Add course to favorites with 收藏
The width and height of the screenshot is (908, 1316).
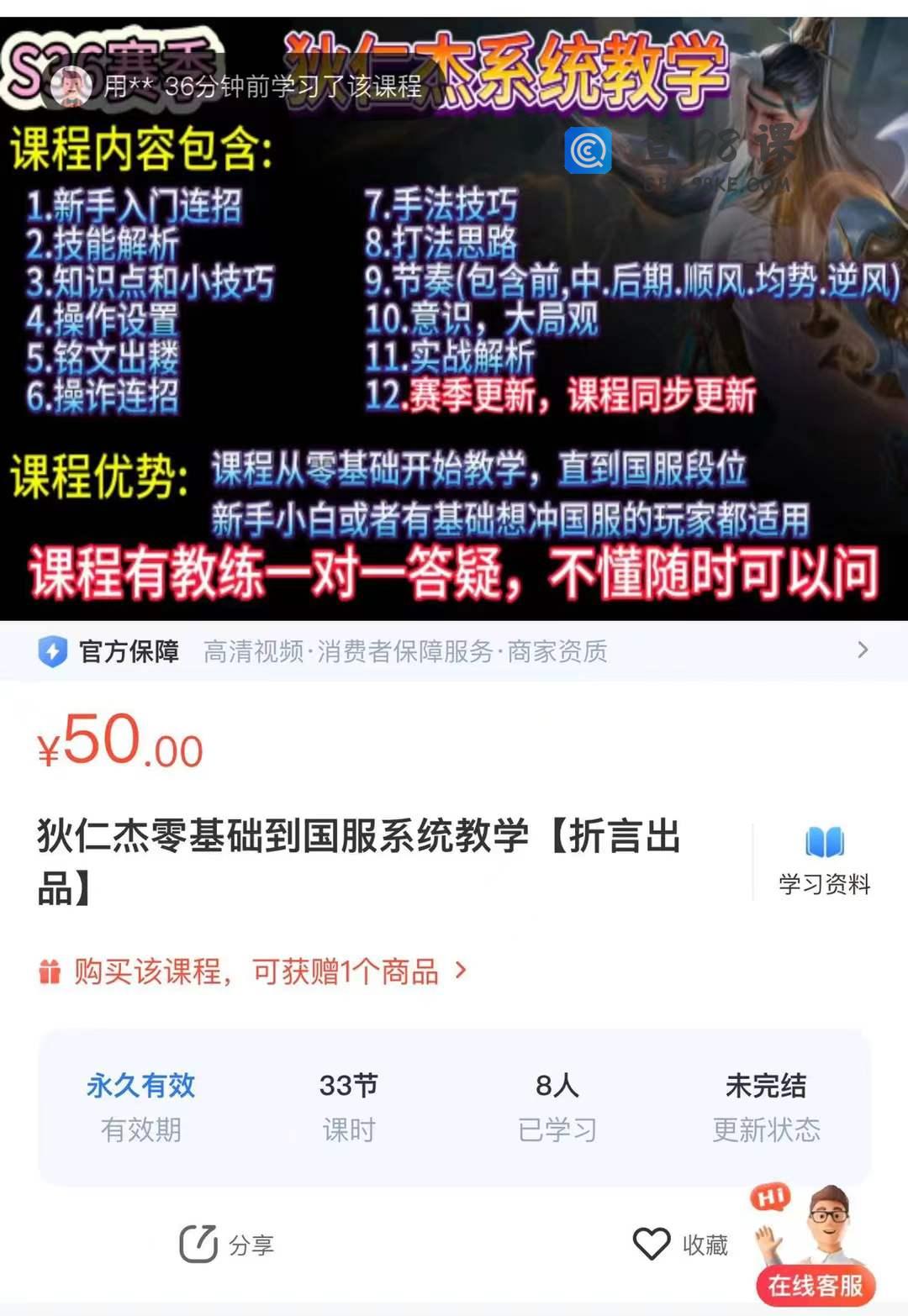point(681,1245)
